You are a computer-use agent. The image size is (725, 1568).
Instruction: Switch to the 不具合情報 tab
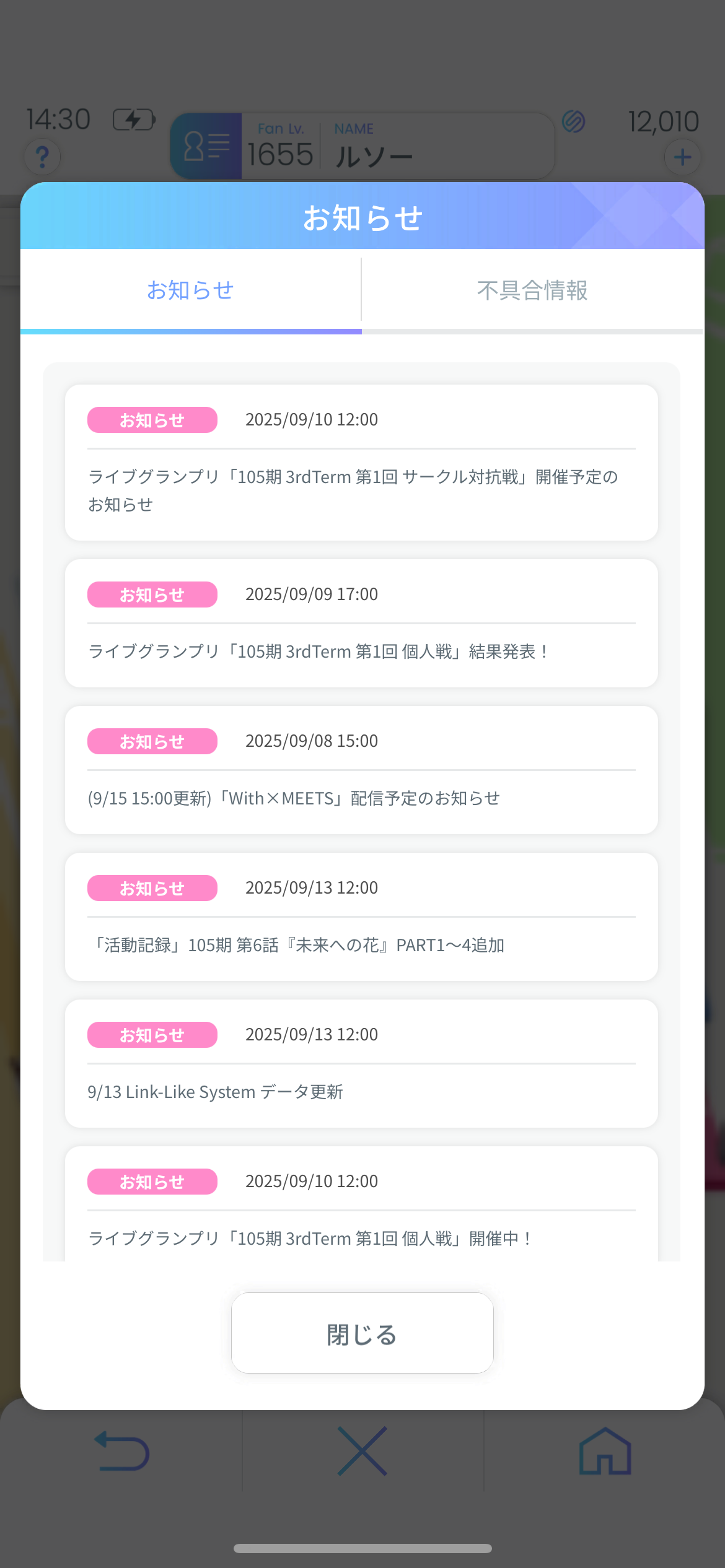[532, 290]
